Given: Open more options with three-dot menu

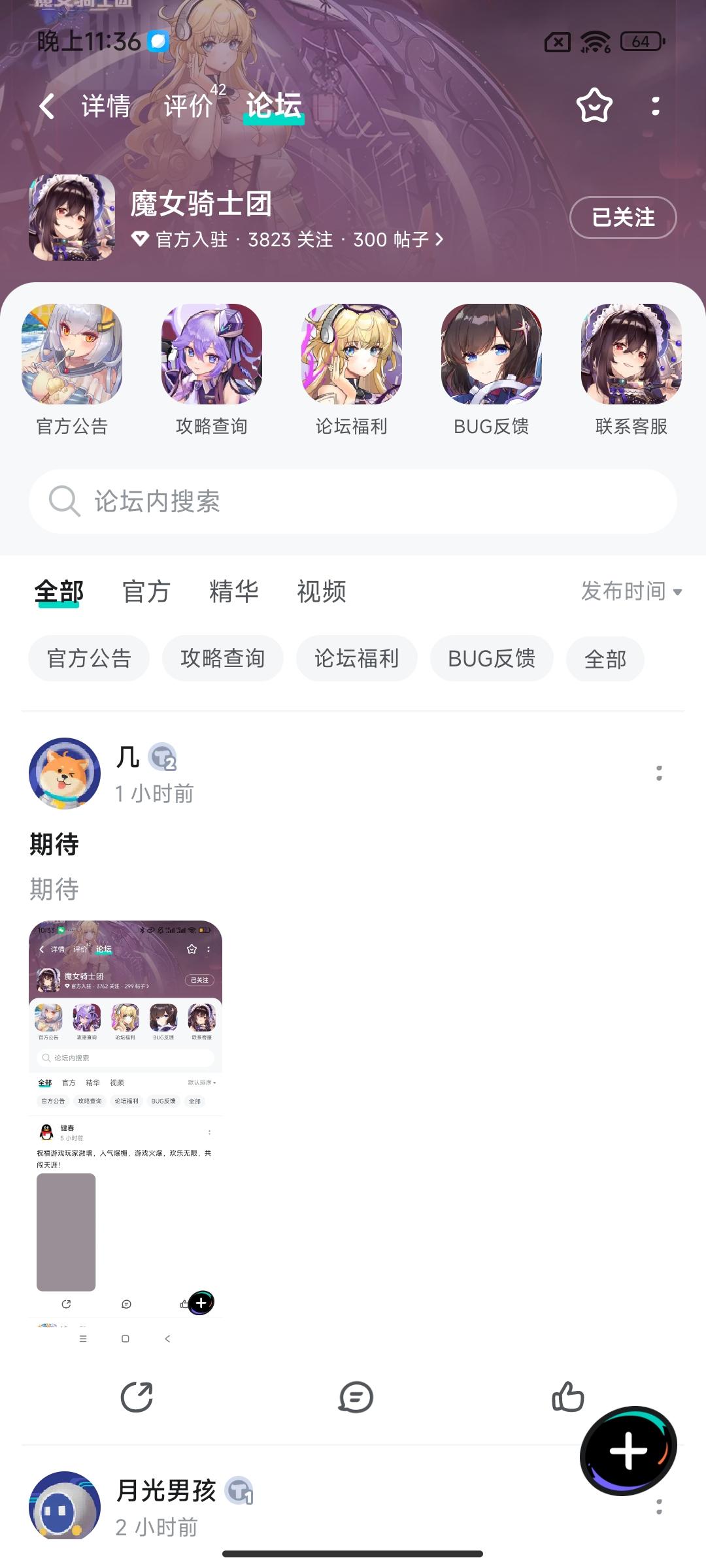Looking at the screenshot, I should pyautogui.click(x=655, y=105).
